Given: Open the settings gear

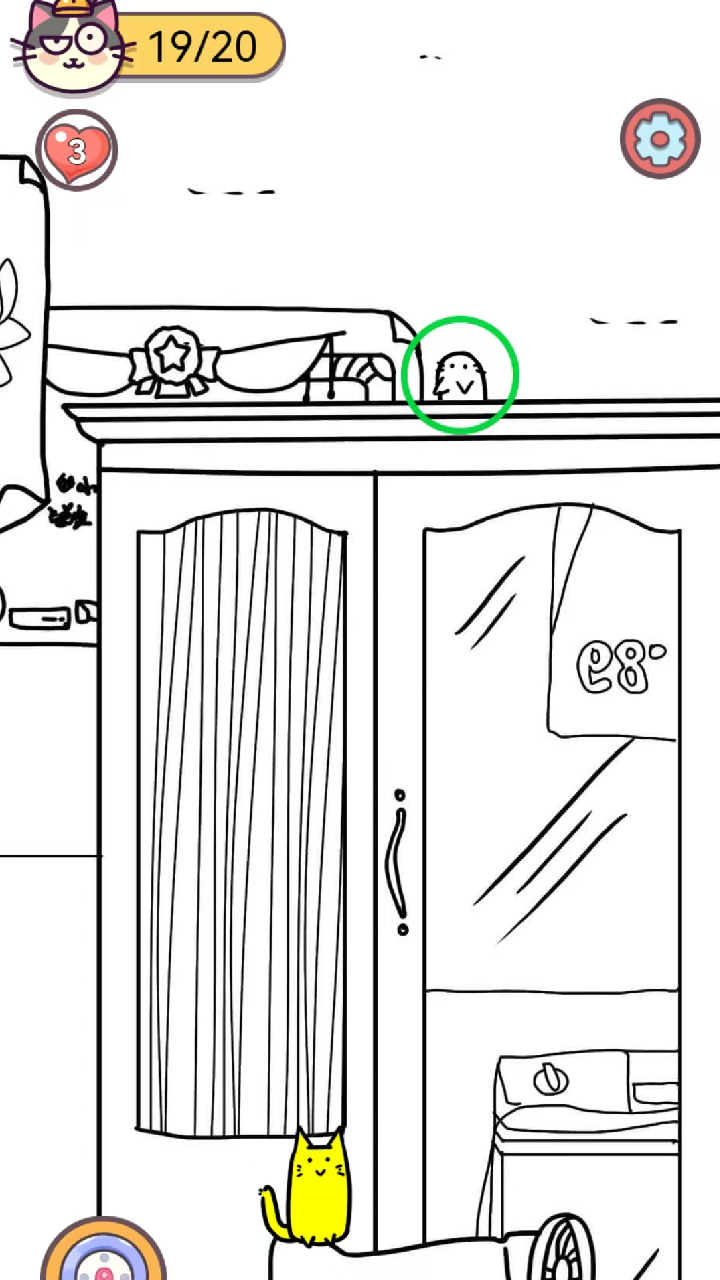Looking at the screenshot, I should 659,139.
